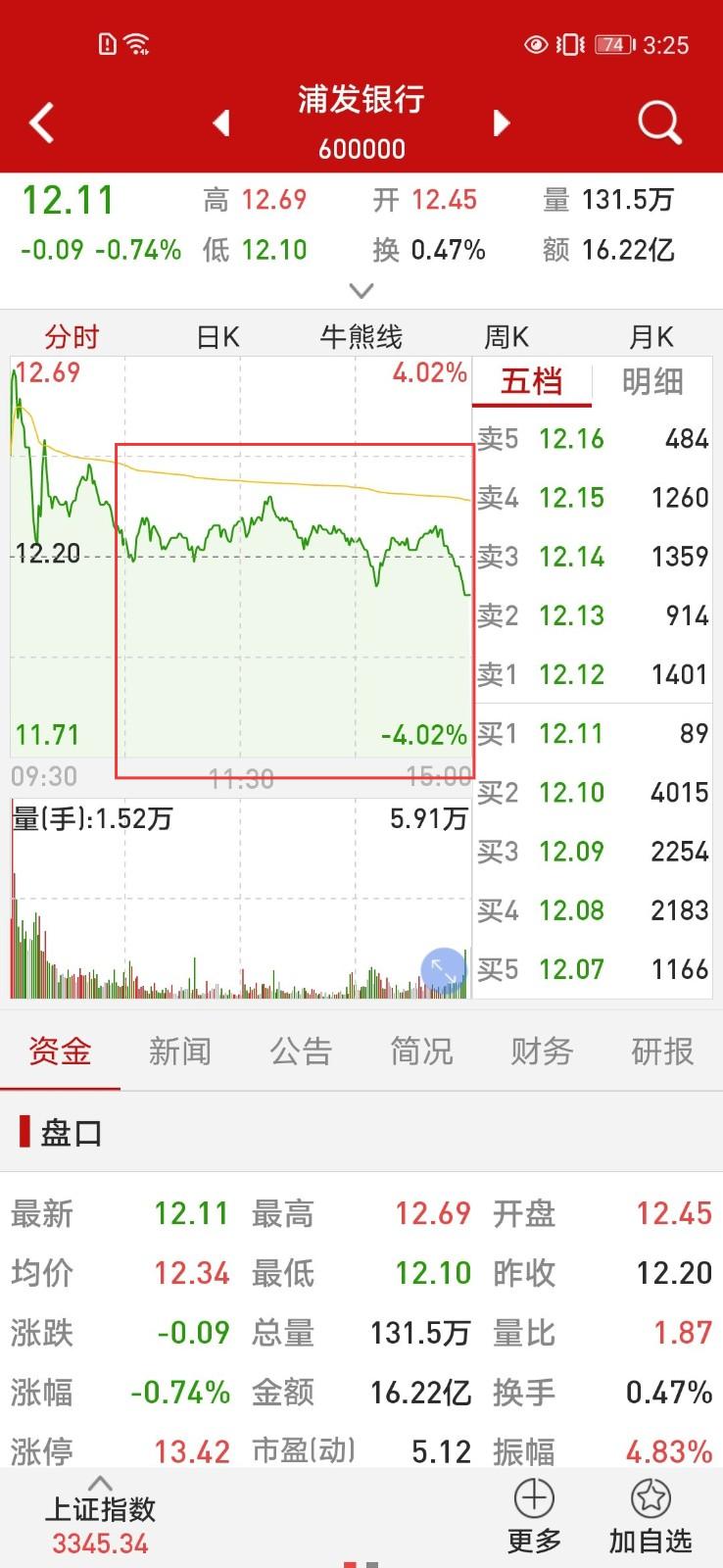Show the 研报 tab
This screenshot has width=723, height=1568.
click(662, 1052)
